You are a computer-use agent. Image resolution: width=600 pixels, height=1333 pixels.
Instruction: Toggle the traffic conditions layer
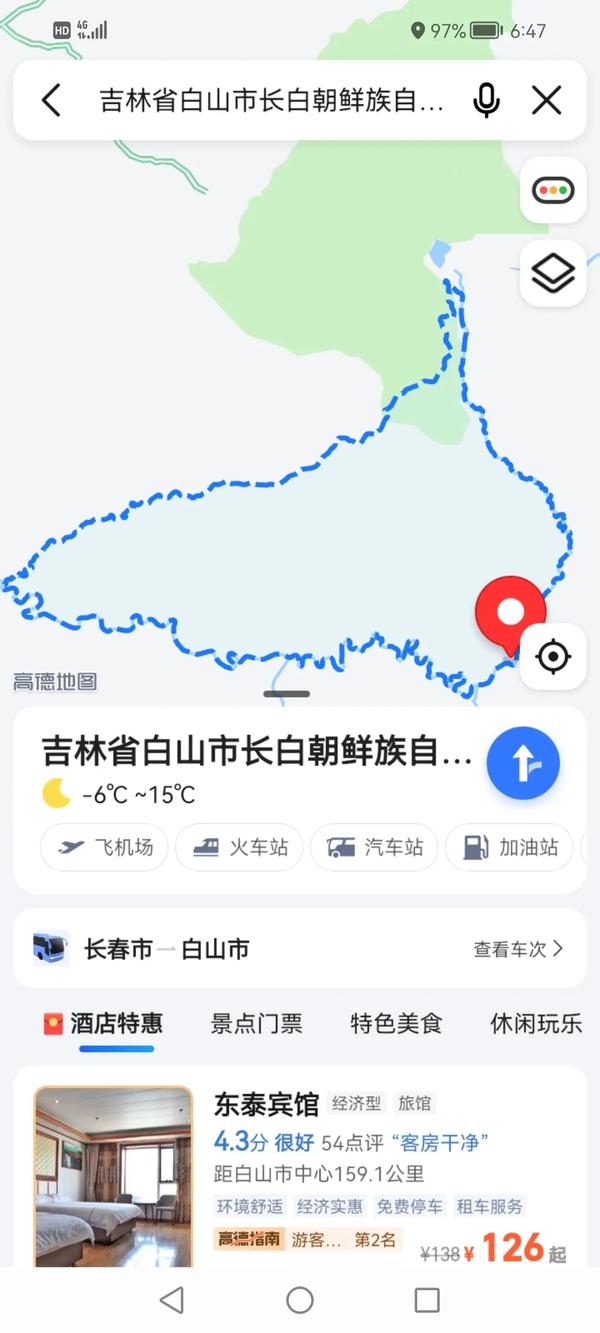pyautogui.click(x=553, y=190)
